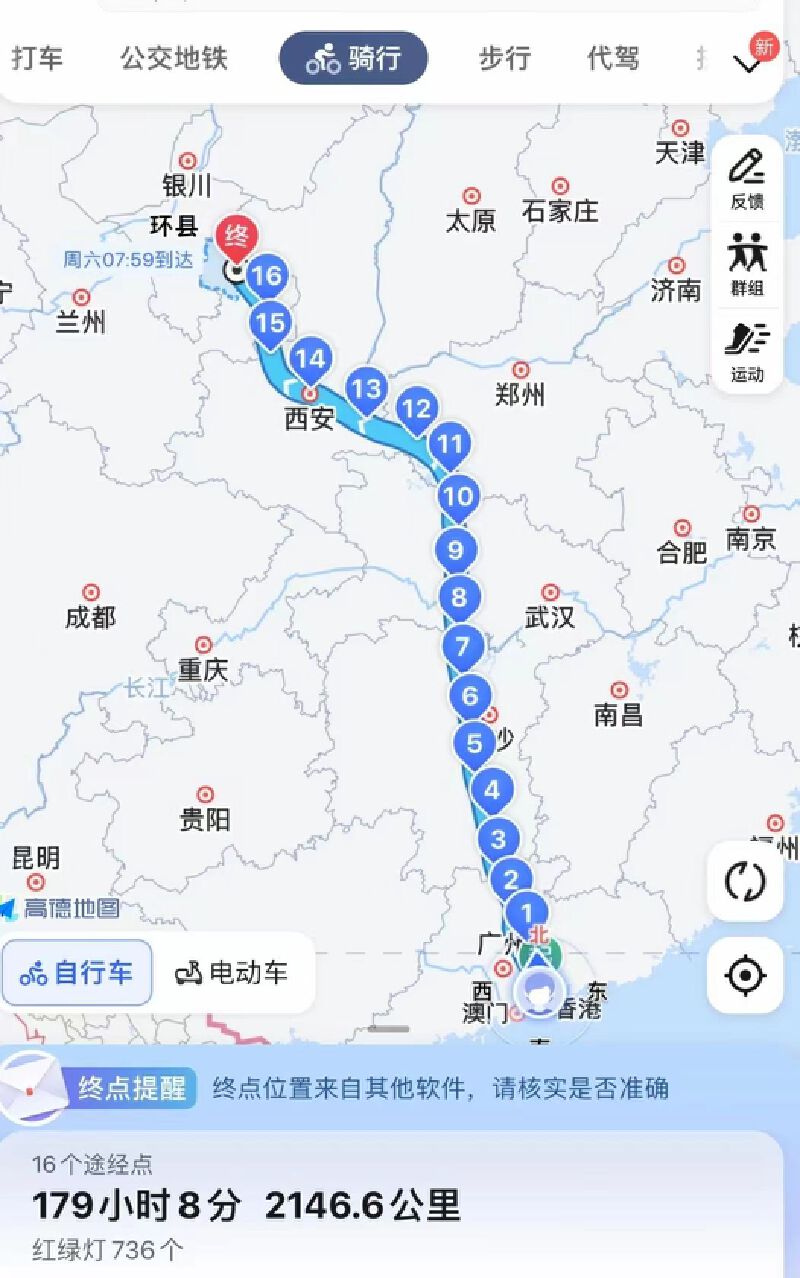
Task: Open the 反馈 feedback button
Action: pyautogui.click(x=747, y=179)
